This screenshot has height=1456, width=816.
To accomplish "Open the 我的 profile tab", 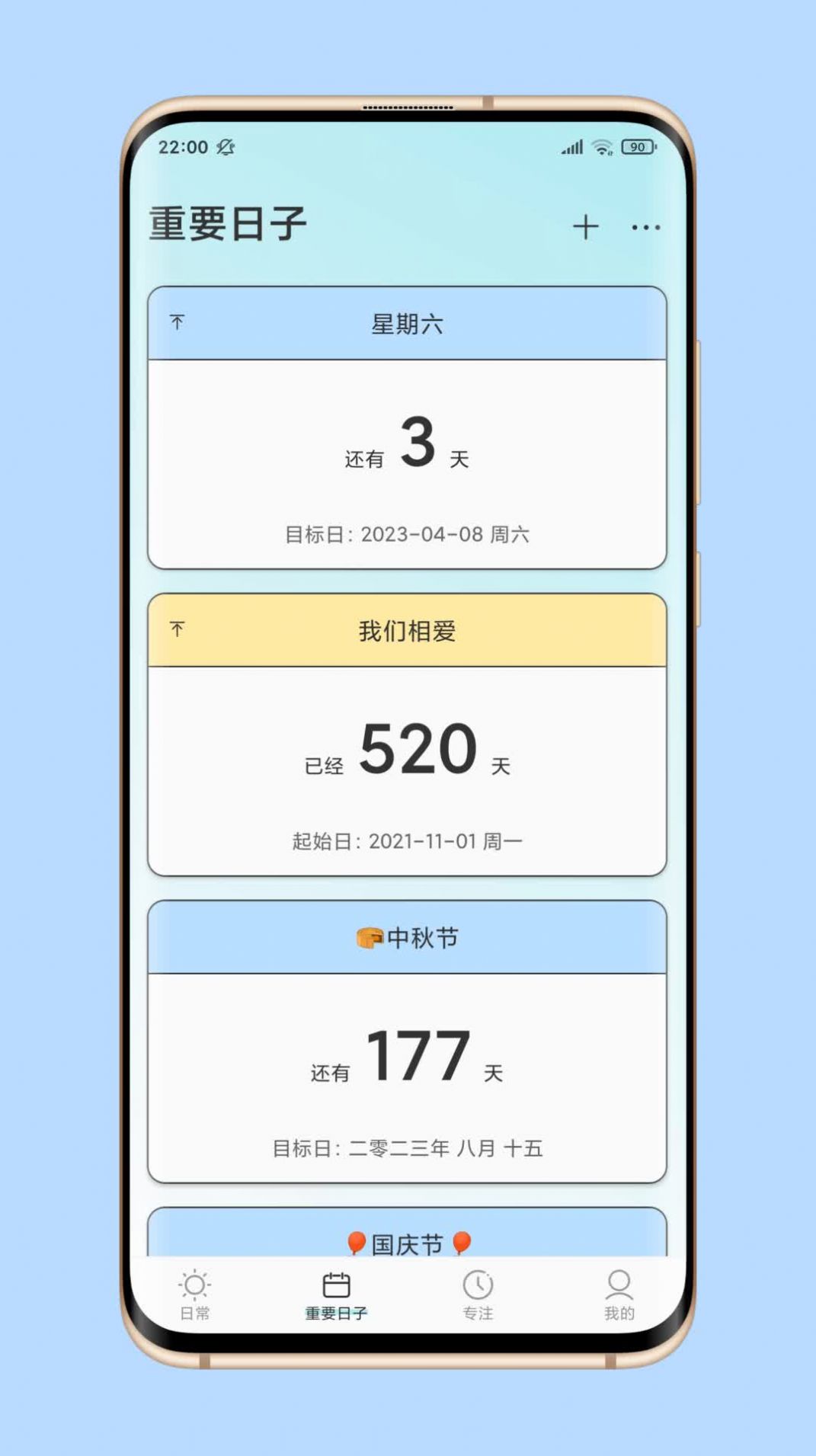I will pyautogui.click(x=619, y=1295).
